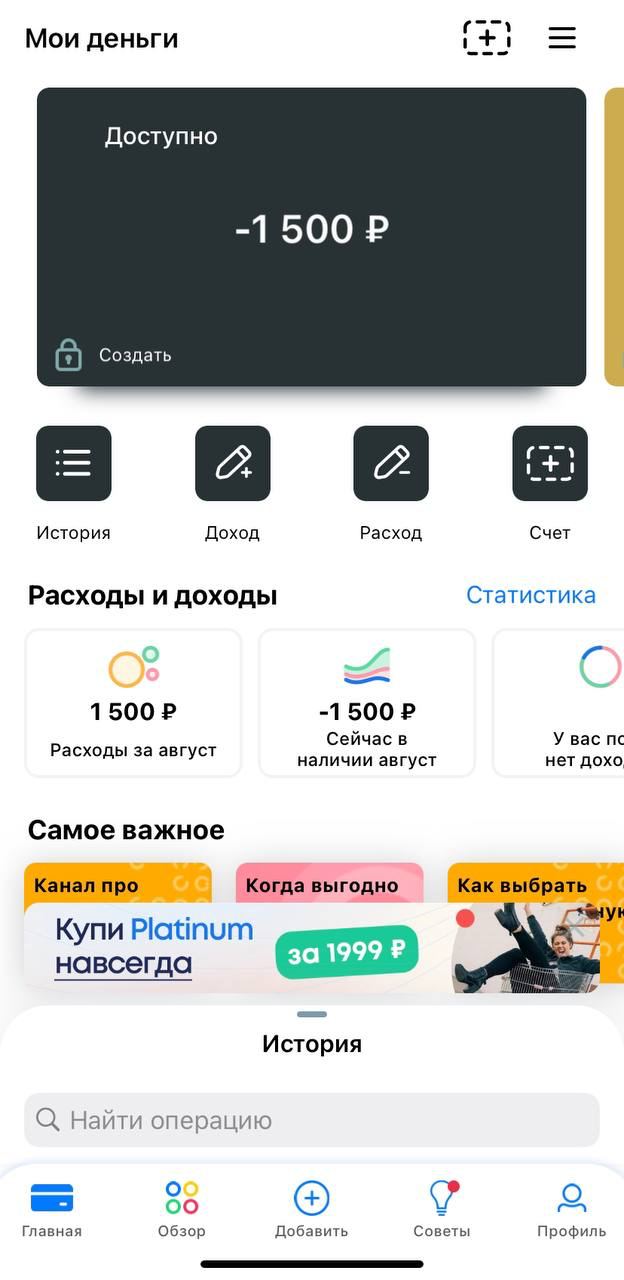Add a Доход entry
The image size is (624, 1280).
point(232,464)
